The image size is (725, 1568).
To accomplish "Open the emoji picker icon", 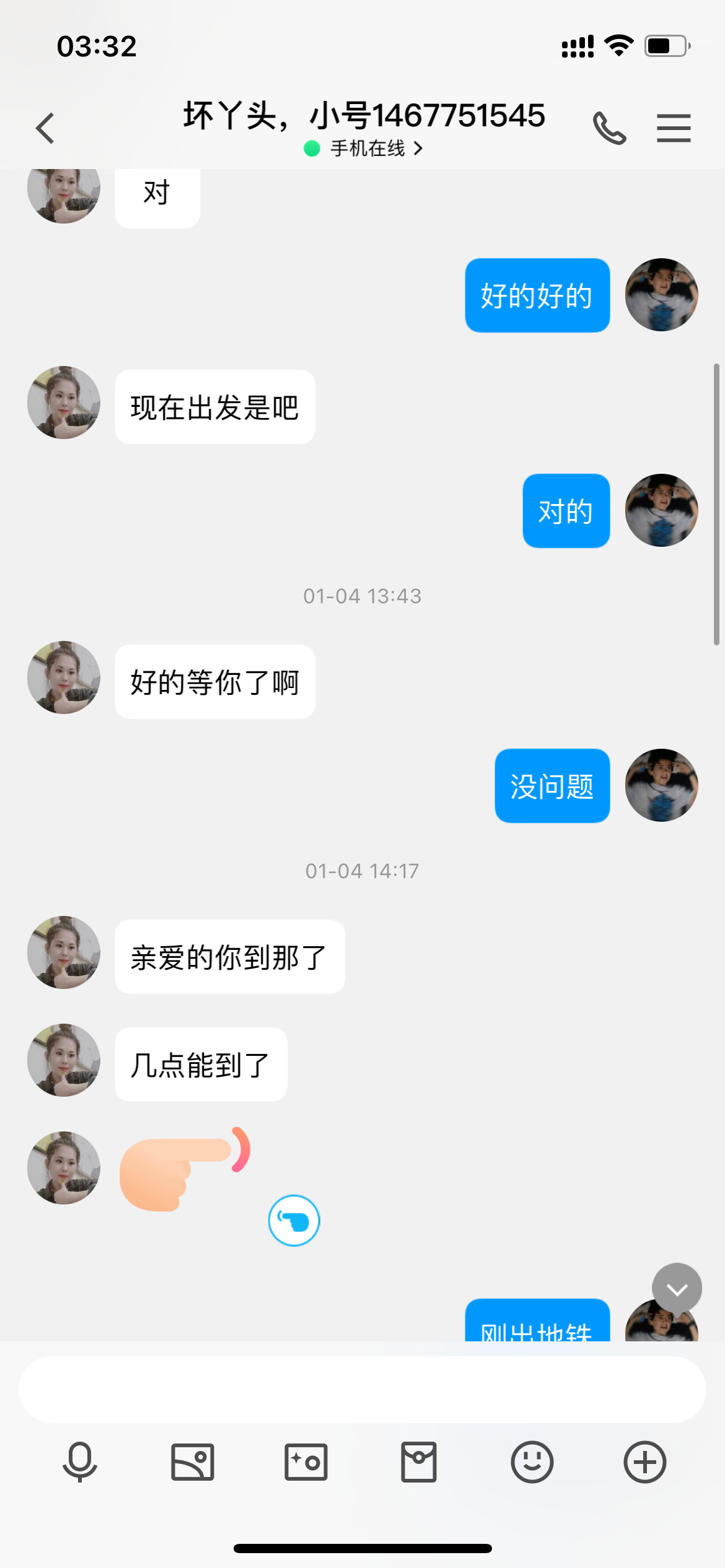I will 532,1463.
